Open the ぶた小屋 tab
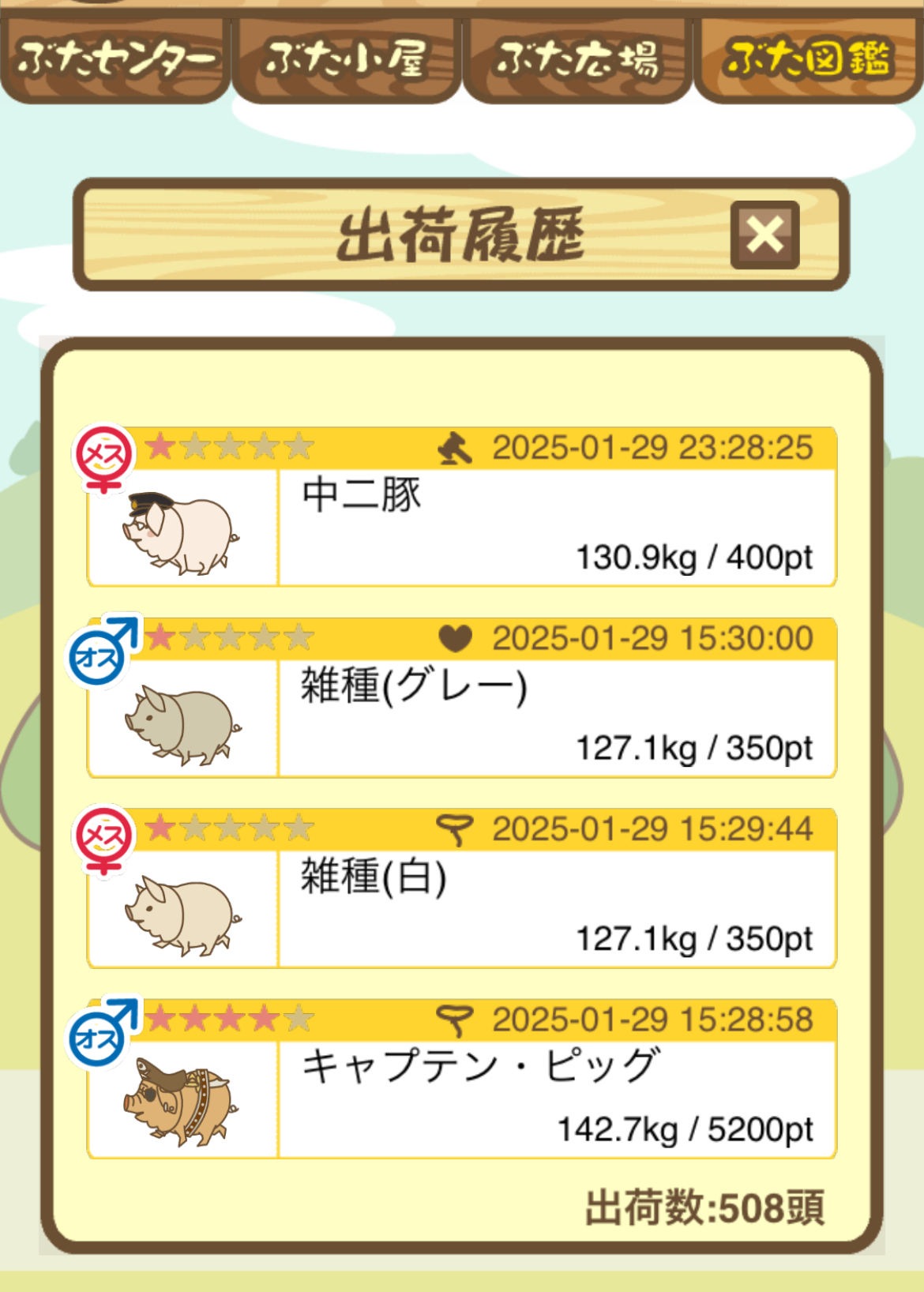Image resolution: width=924 pixels, height=1292 pixels. click(347, 60)
